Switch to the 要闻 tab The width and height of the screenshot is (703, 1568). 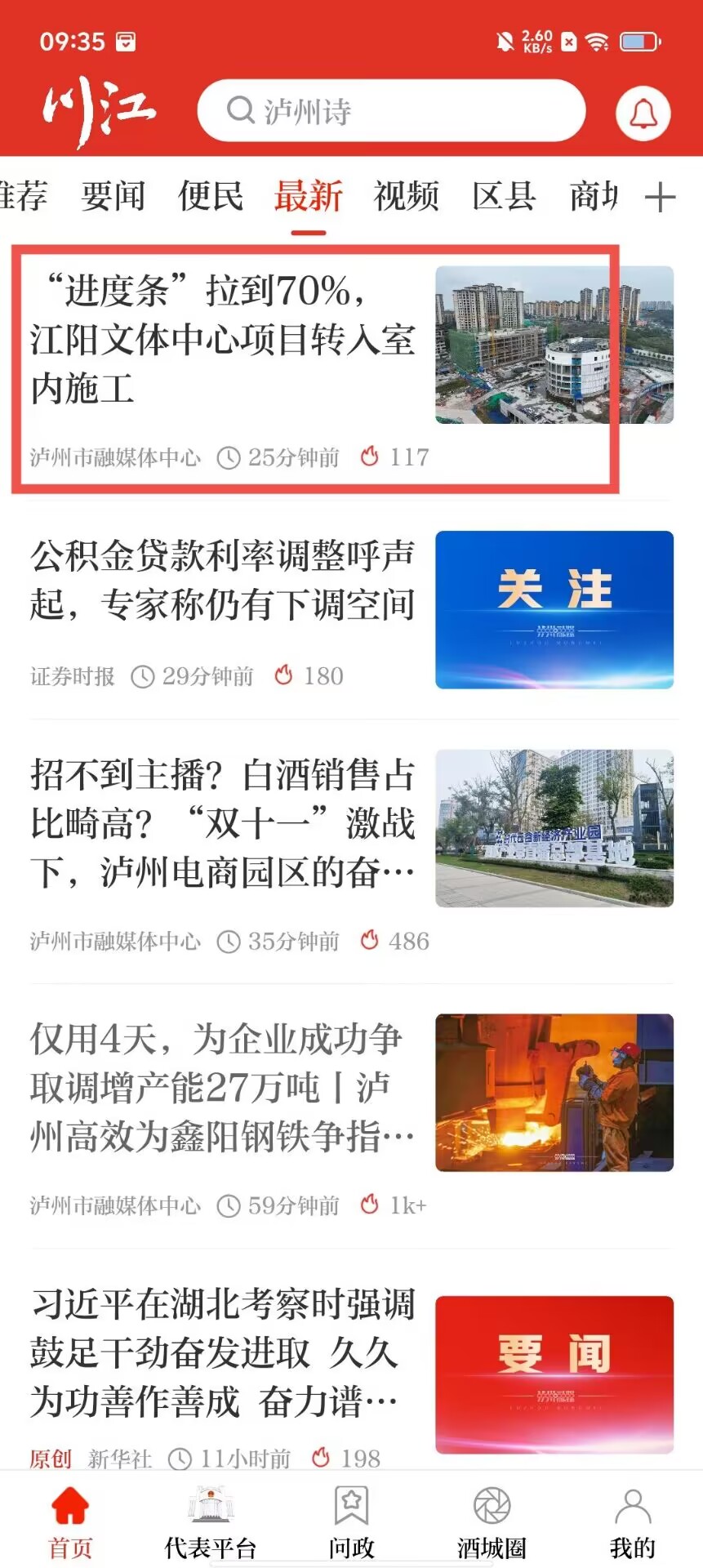[x=113, y=197]
